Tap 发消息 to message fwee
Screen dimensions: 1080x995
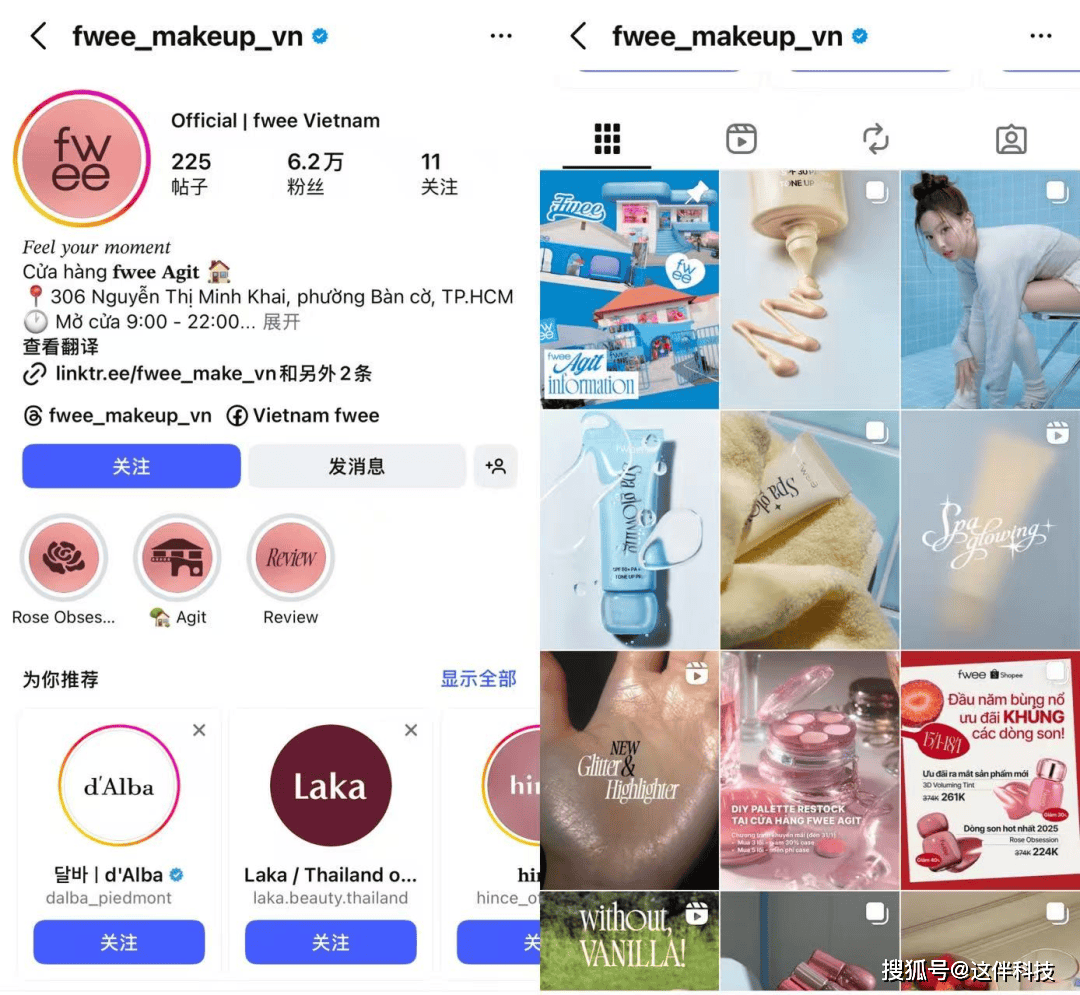[356, 466]
